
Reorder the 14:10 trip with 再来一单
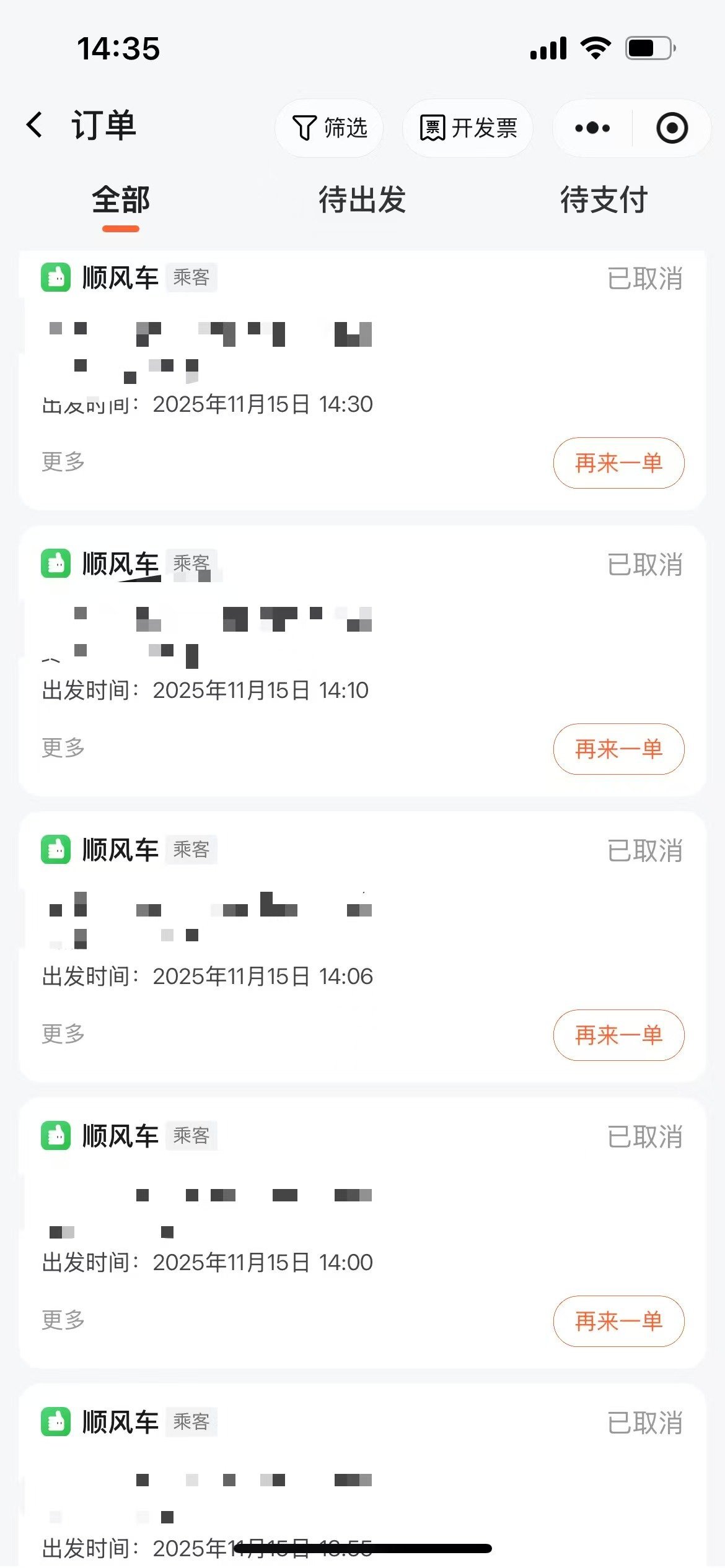pos(618,749)
